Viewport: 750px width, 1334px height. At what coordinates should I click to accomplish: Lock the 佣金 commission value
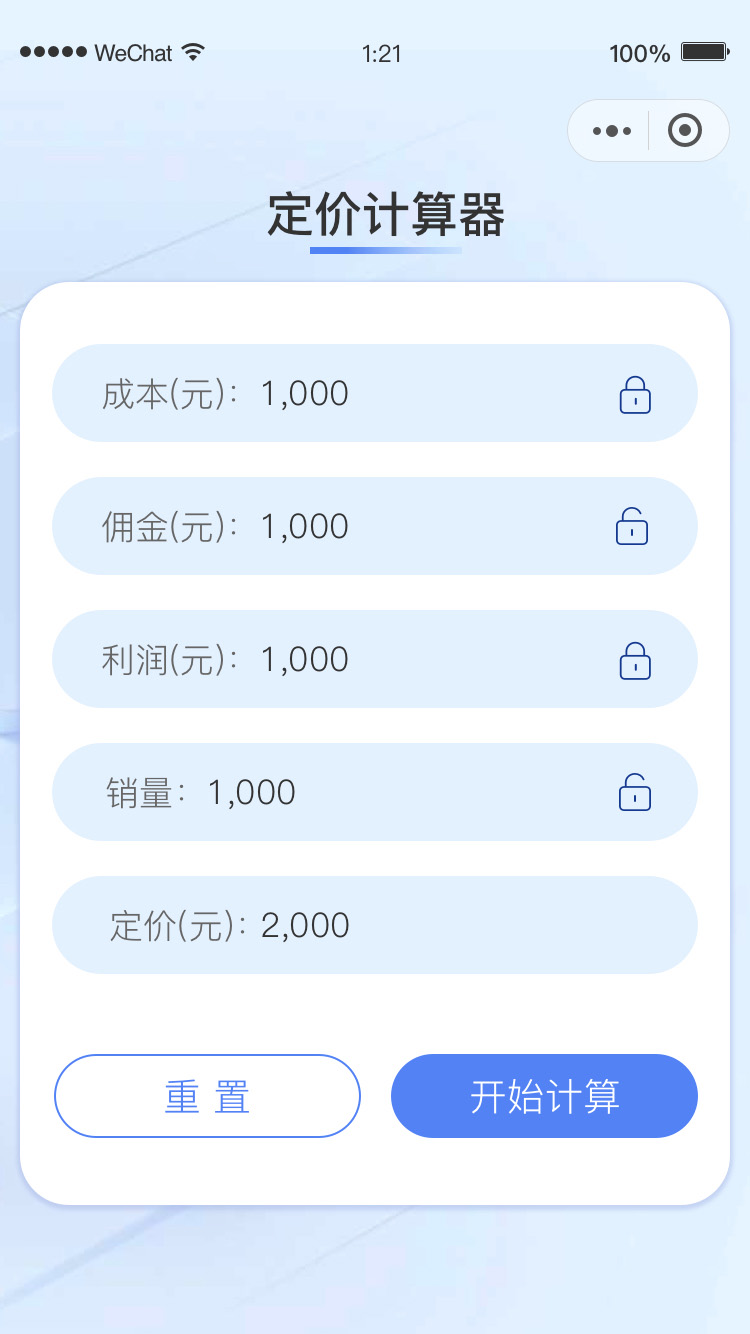(x=632, y=526)
